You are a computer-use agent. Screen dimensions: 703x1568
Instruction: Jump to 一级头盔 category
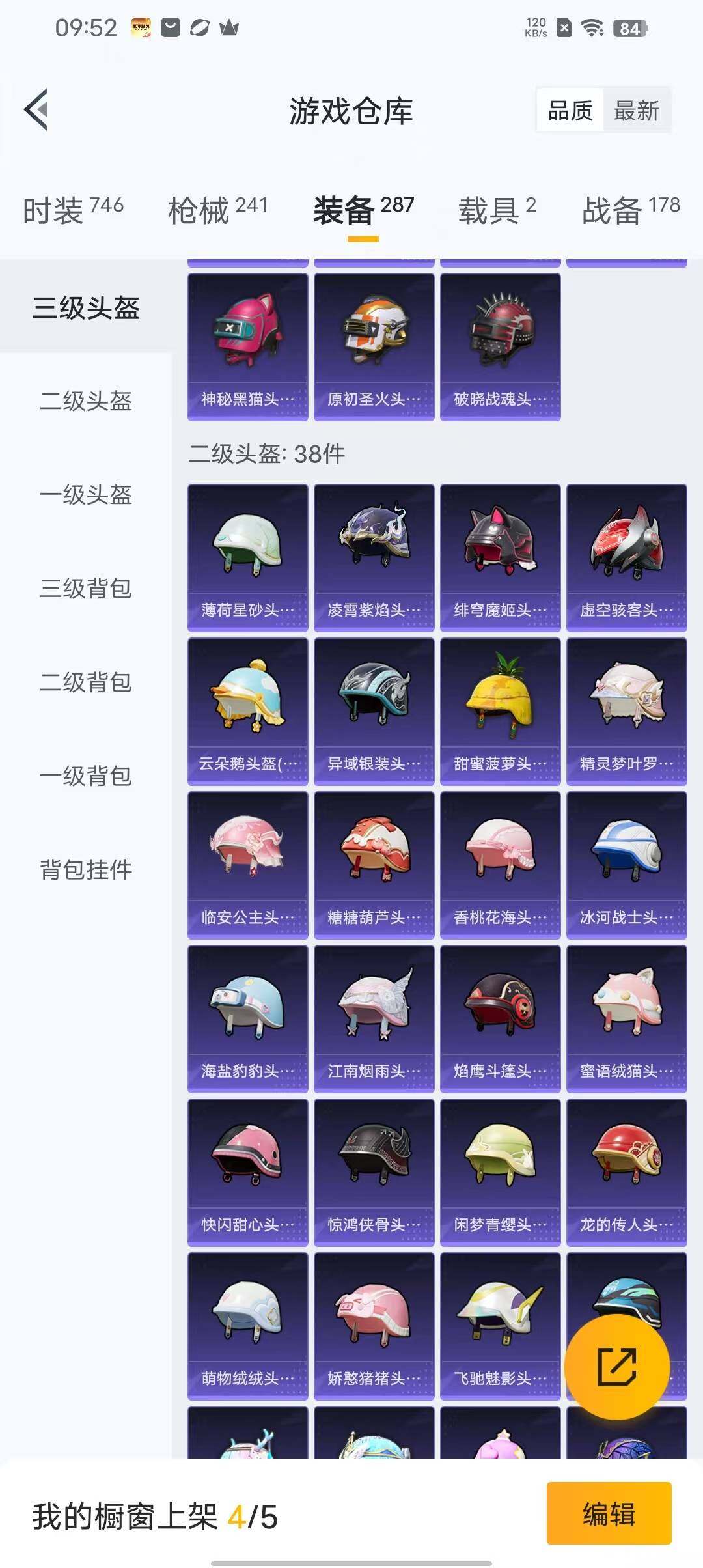(x=86, y=495)
